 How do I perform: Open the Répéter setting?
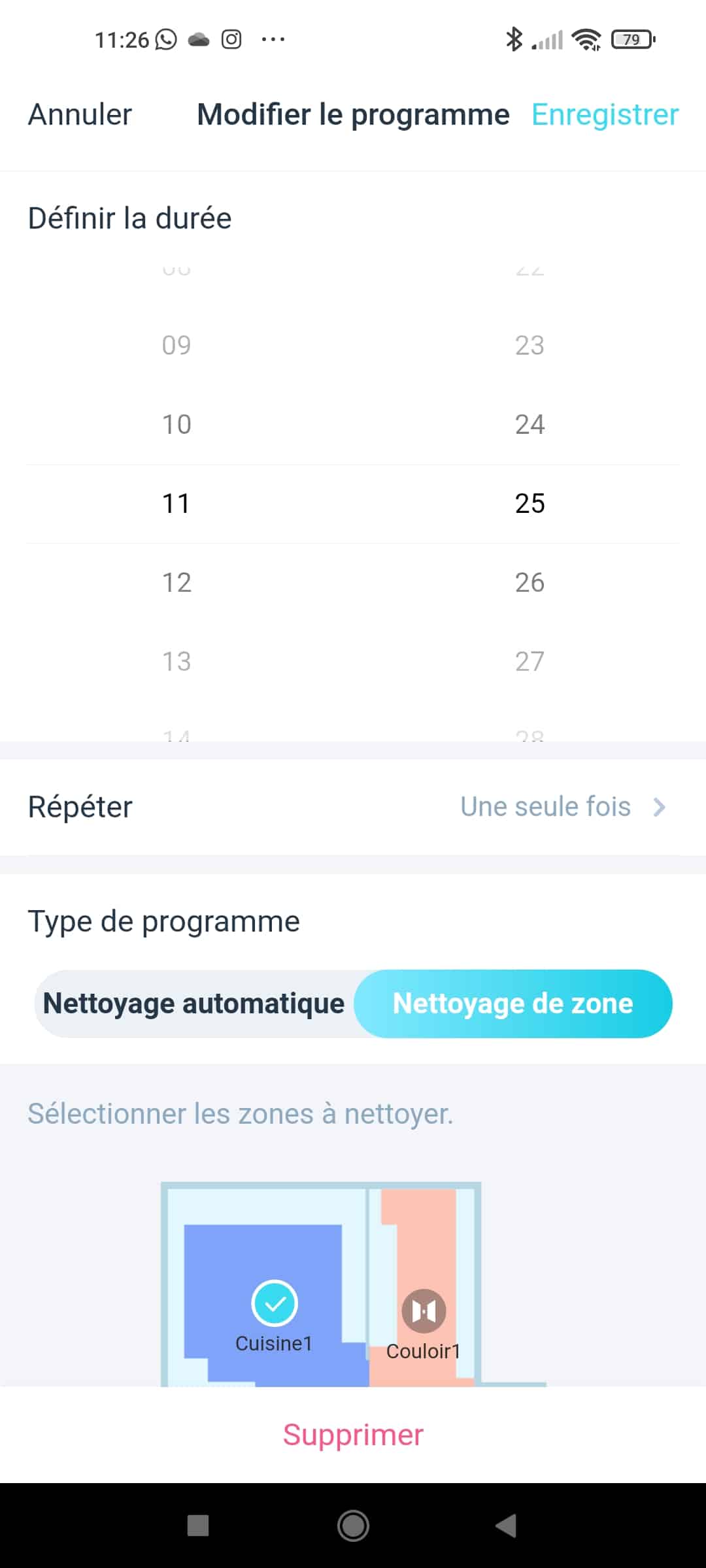coord(353,807)
